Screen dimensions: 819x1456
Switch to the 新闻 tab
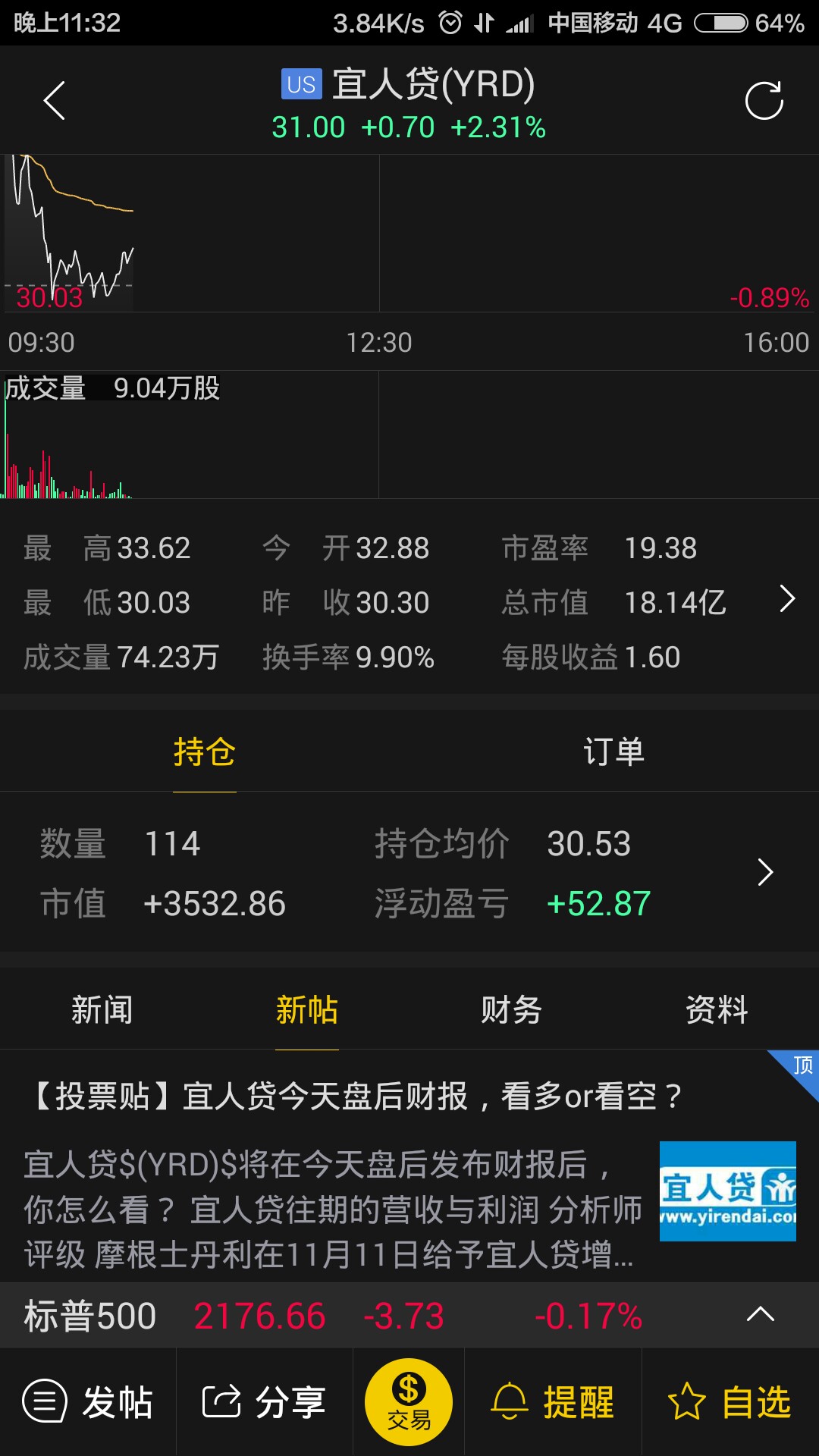(102, 1010)
